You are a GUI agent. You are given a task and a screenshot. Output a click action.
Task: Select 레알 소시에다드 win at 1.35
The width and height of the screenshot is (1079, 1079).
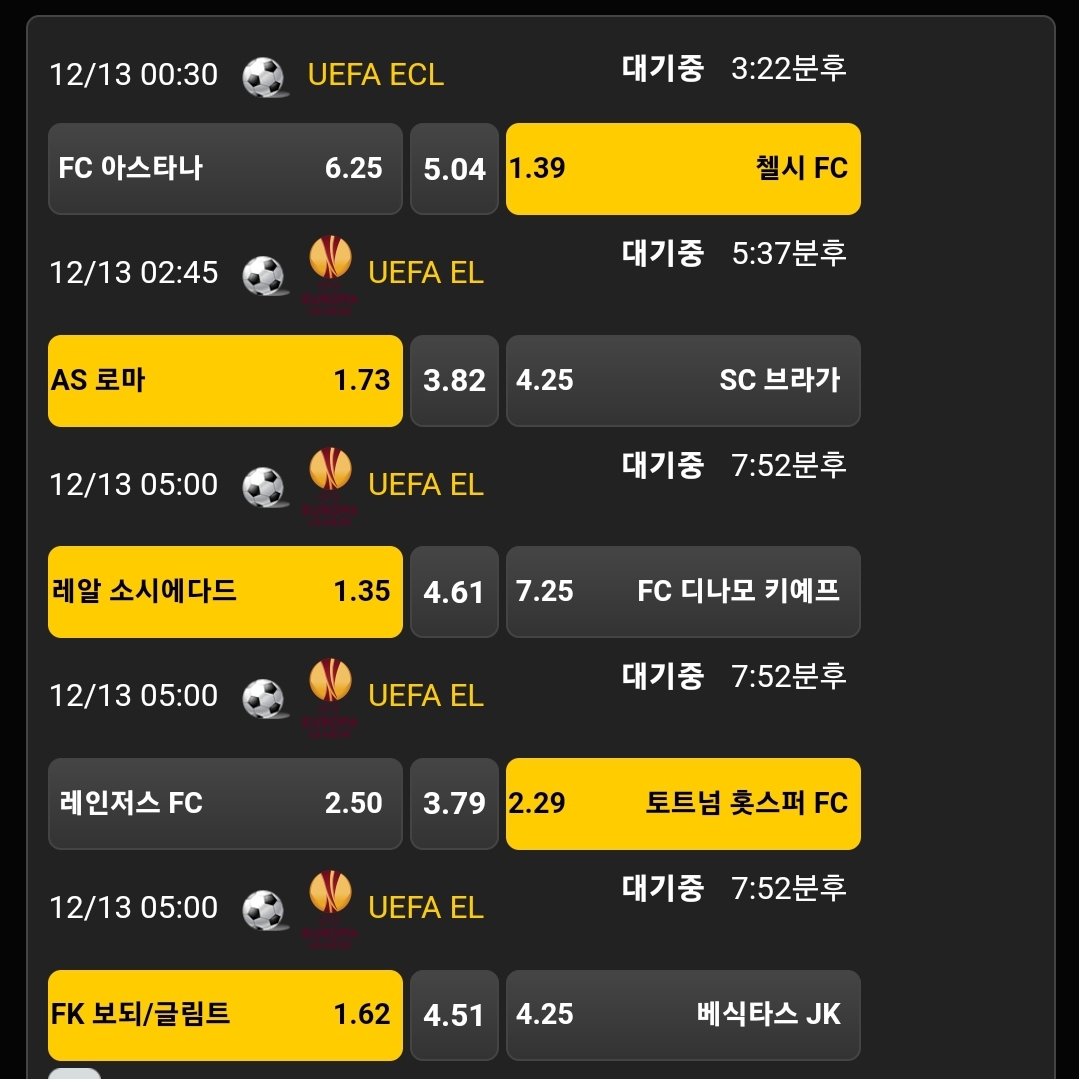click(x=225, y=592)
